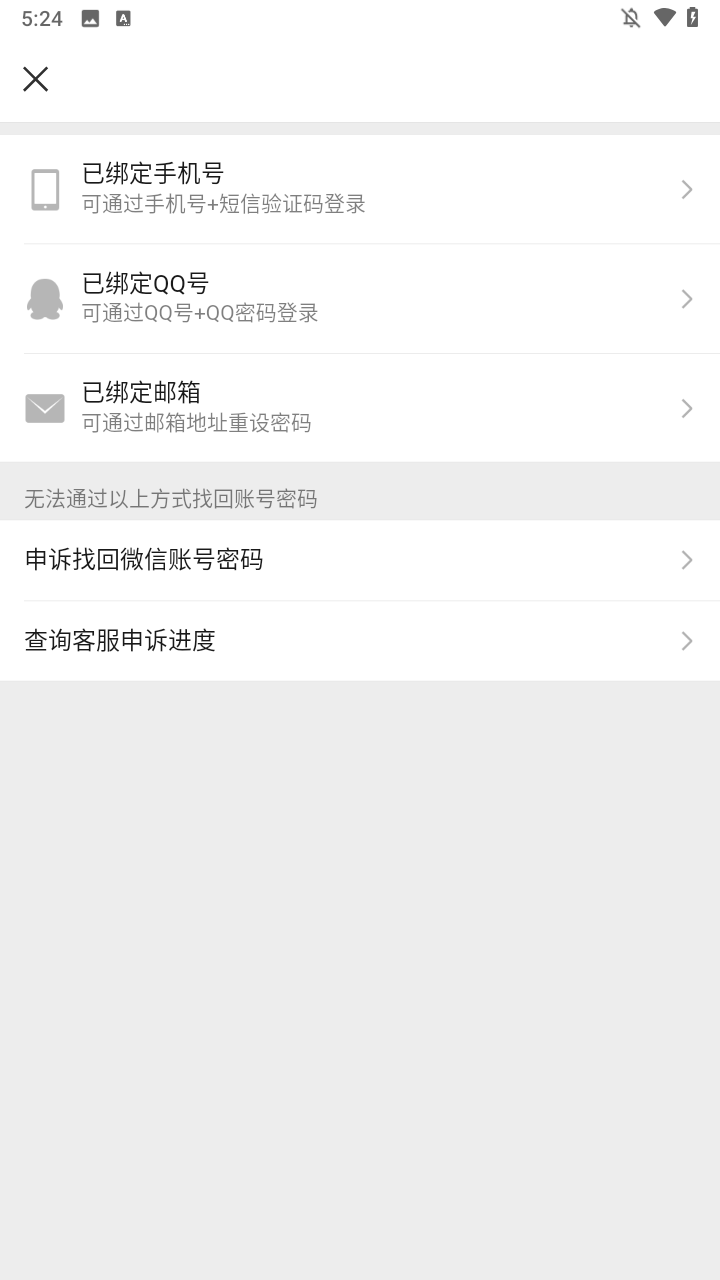Screen dimensions: 720x1280
Task: Check 查询客服申诉进度
Action: [x=360, y=641]
